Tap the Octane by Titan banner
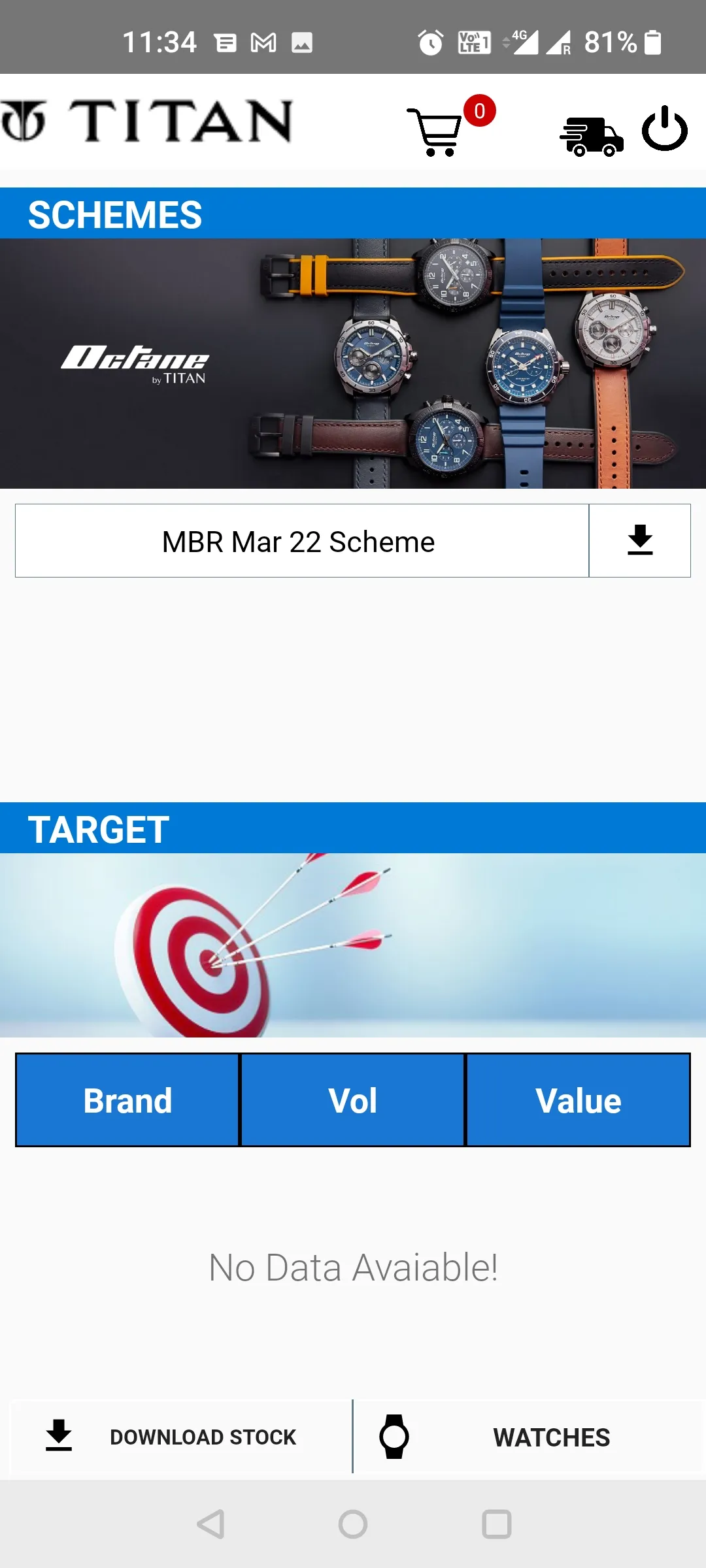The image size is (706, 1568). (x=353, y=363)
